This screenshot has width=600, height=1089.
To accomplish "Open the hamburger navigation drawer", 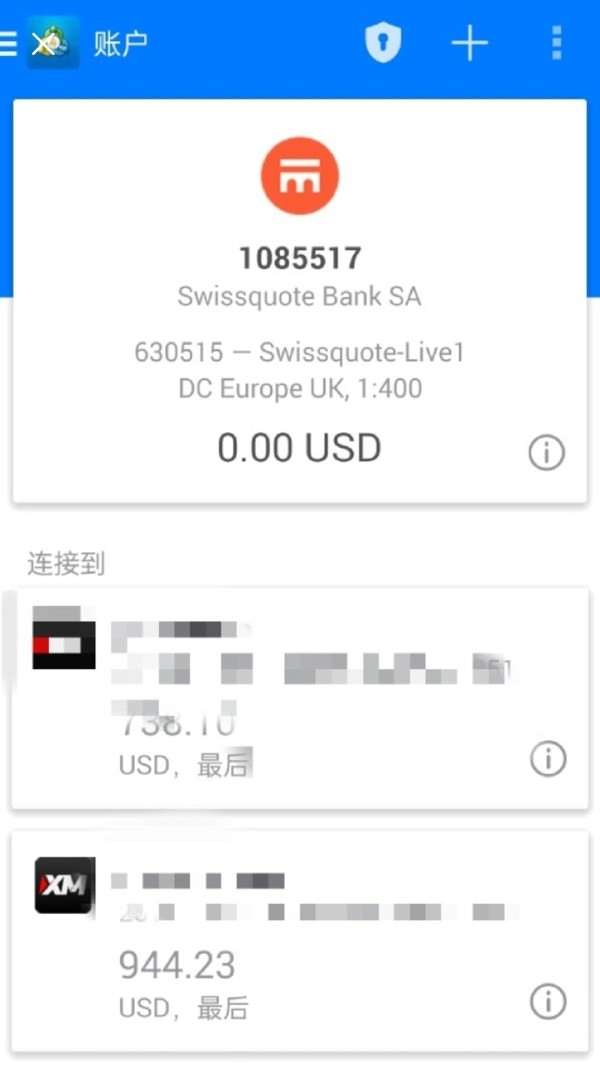I will 9,44.
